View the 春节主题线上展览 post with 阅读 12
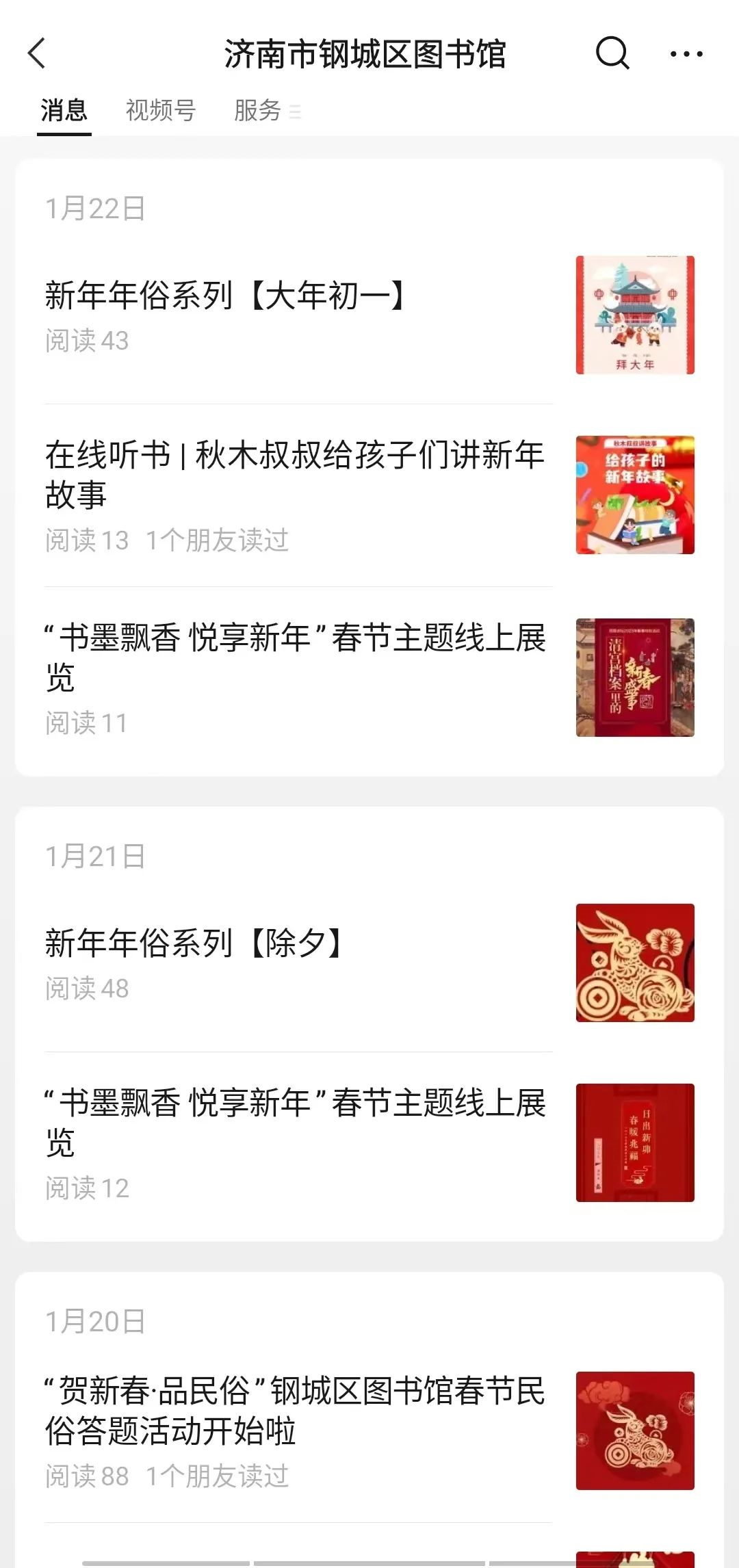This screenshot has height=1568, width=739. tap(294, 1122)
